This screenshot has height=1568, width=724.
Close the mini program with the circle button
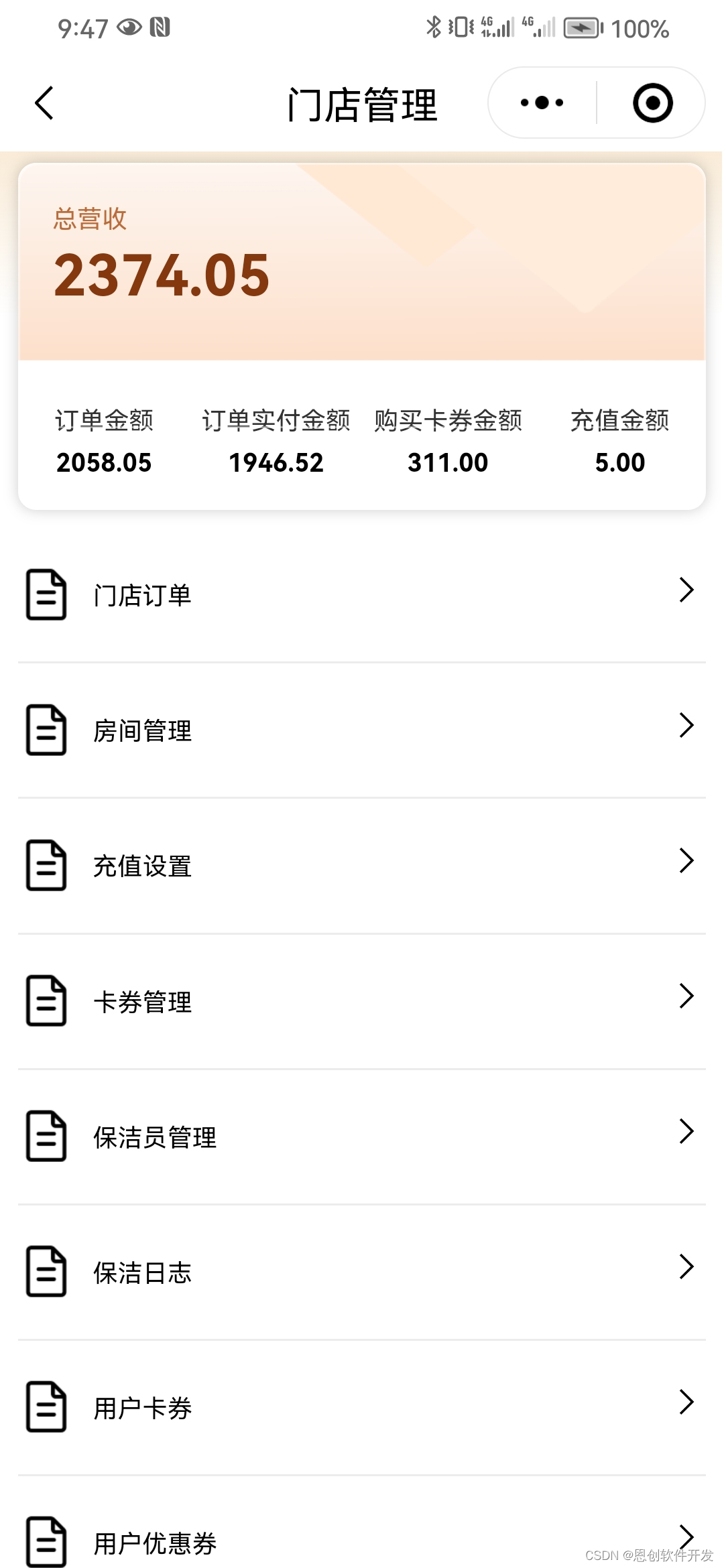pos(652,103)
